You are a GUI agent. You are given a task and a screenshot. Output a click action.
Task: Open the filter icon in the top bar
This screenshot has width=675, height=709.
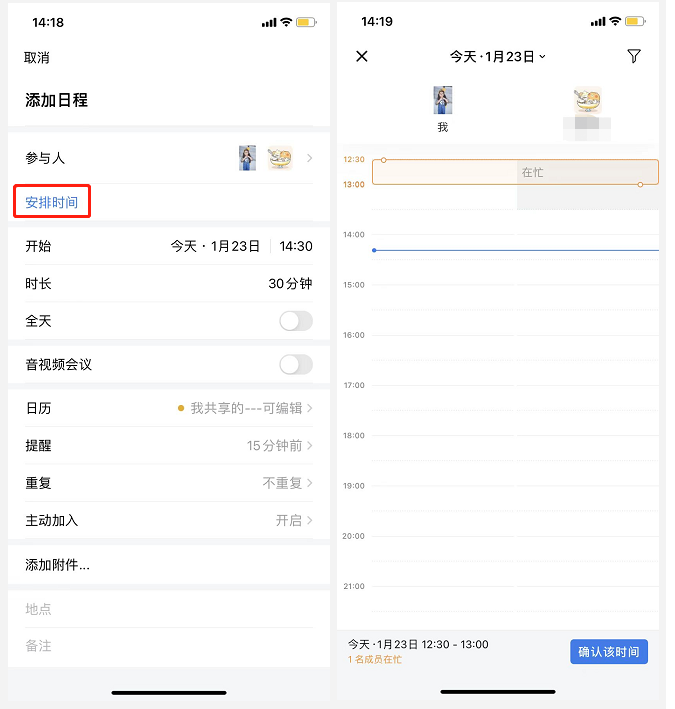tap(634, 56)
